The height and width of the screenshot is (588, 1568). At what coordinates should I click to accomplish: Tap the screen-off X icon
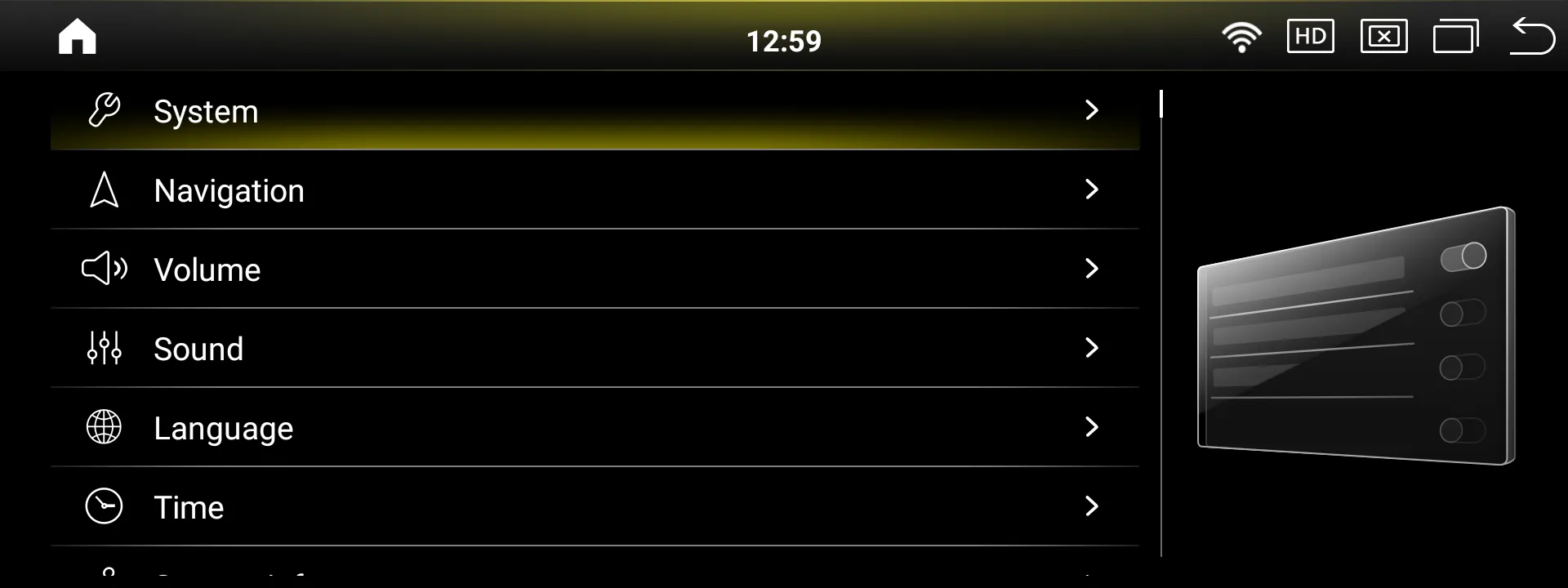[1383, 37]
